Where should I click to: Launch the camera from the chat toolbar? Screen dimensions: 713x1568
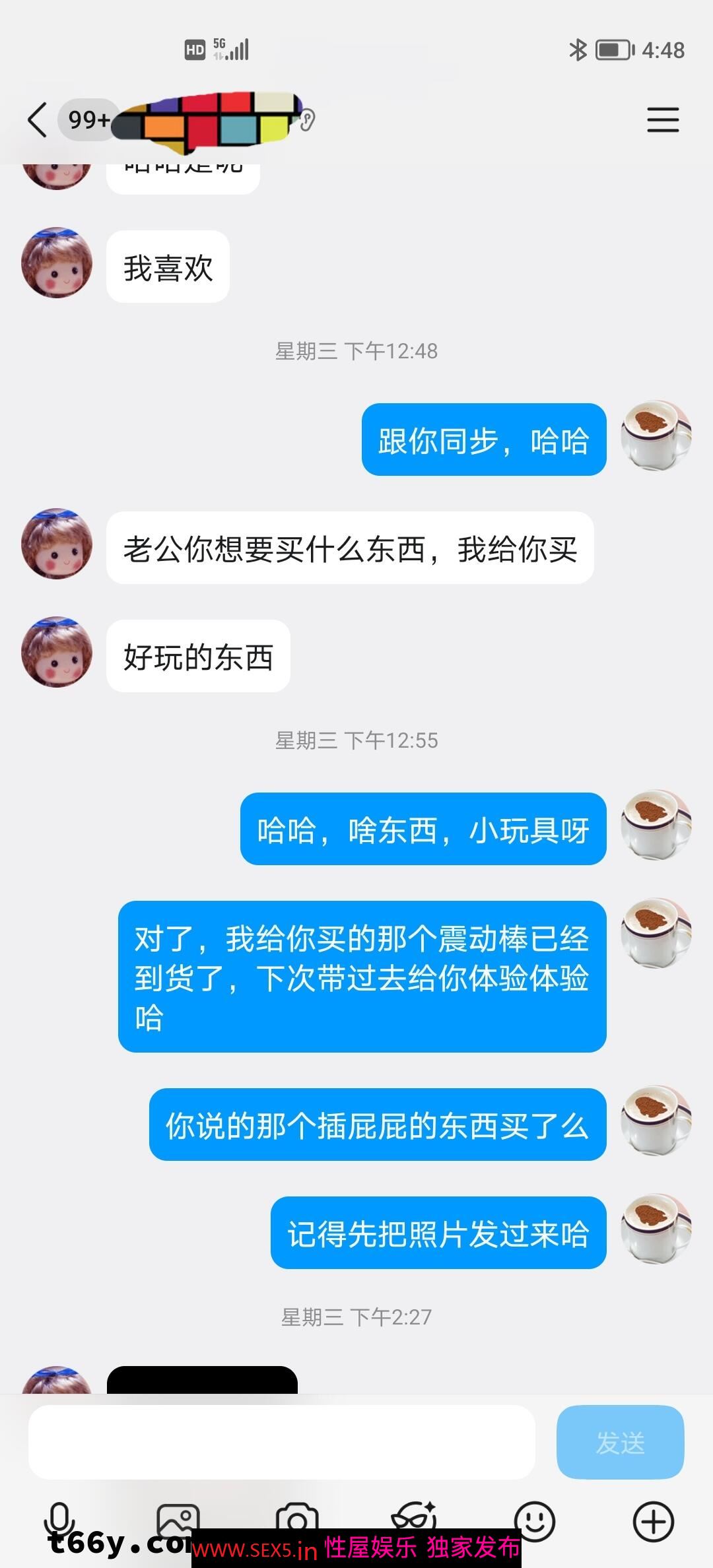(x=296, y=1518)
